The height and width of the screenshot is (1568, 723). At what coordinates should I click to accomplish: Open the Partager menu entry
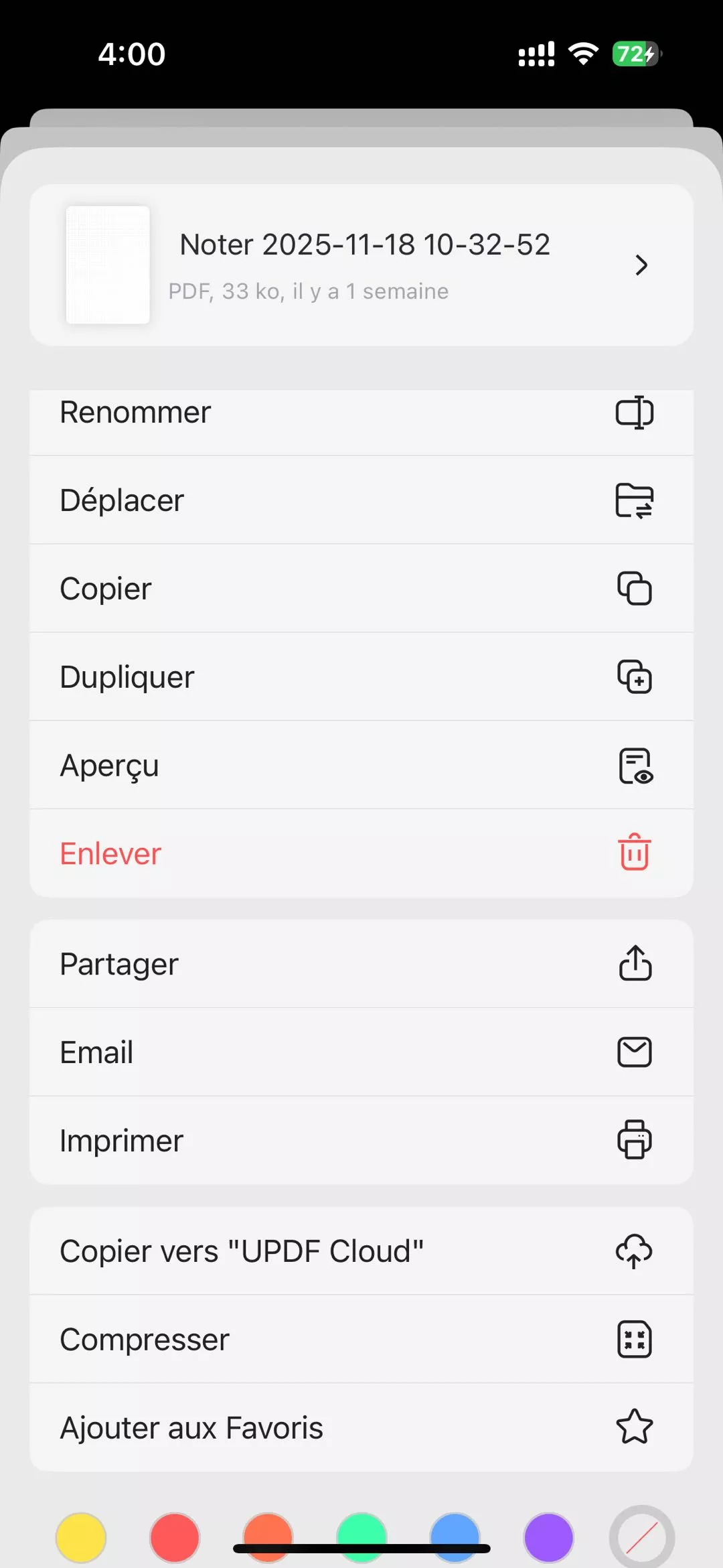tap(119, 964)
